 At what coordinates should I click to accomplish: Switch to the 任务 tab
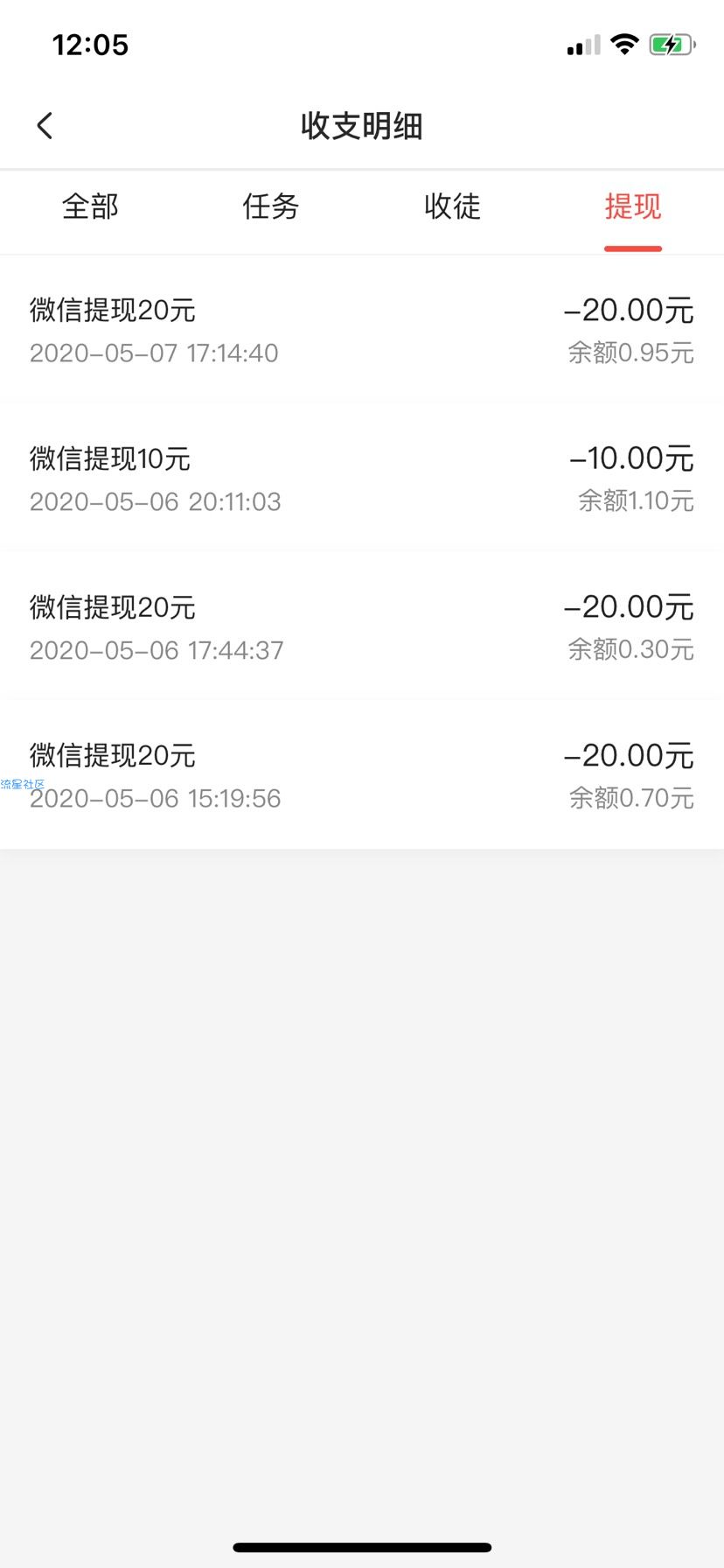point(271,207)
